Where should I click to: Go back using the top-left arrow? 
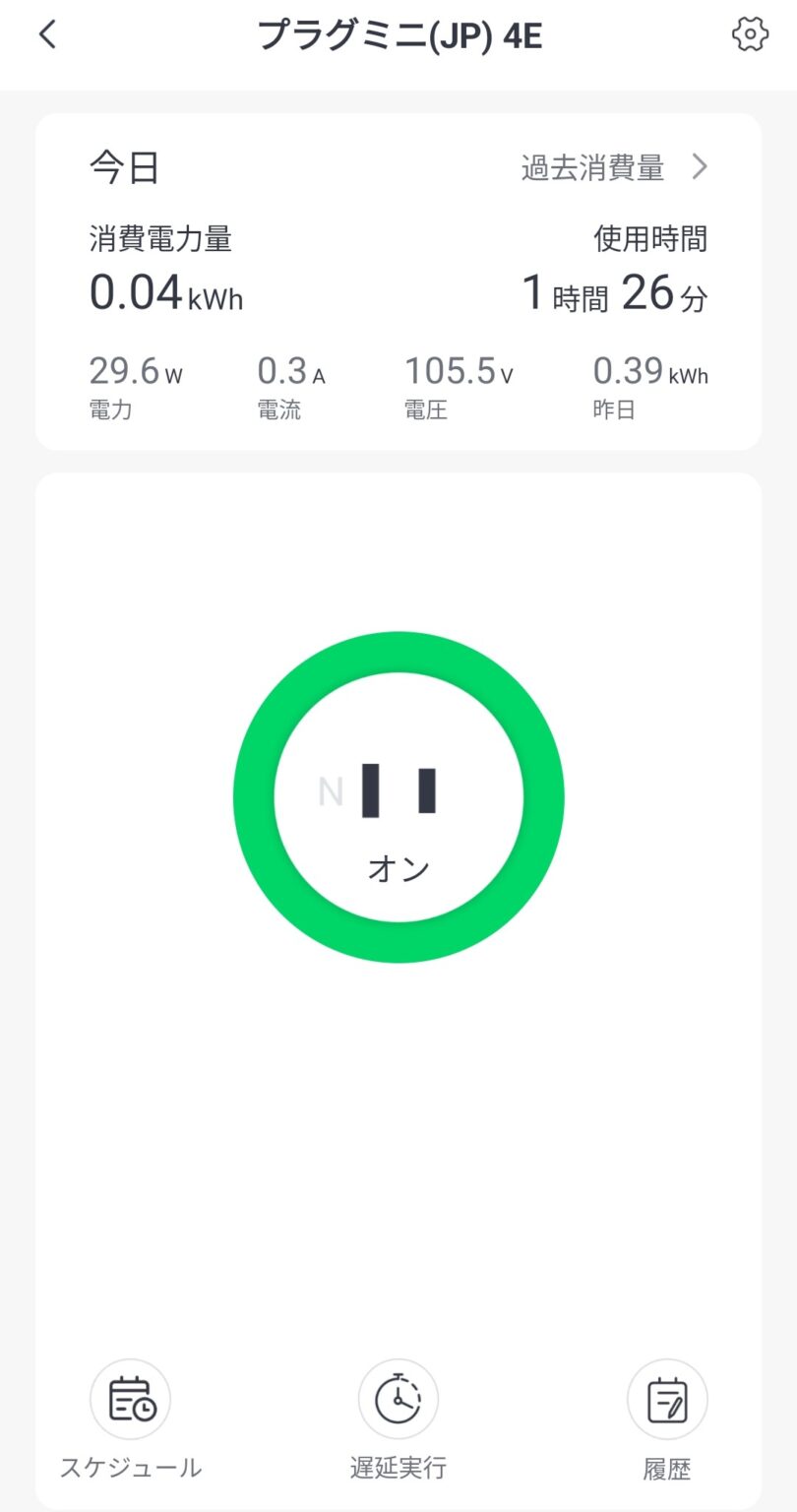(47, 35)
